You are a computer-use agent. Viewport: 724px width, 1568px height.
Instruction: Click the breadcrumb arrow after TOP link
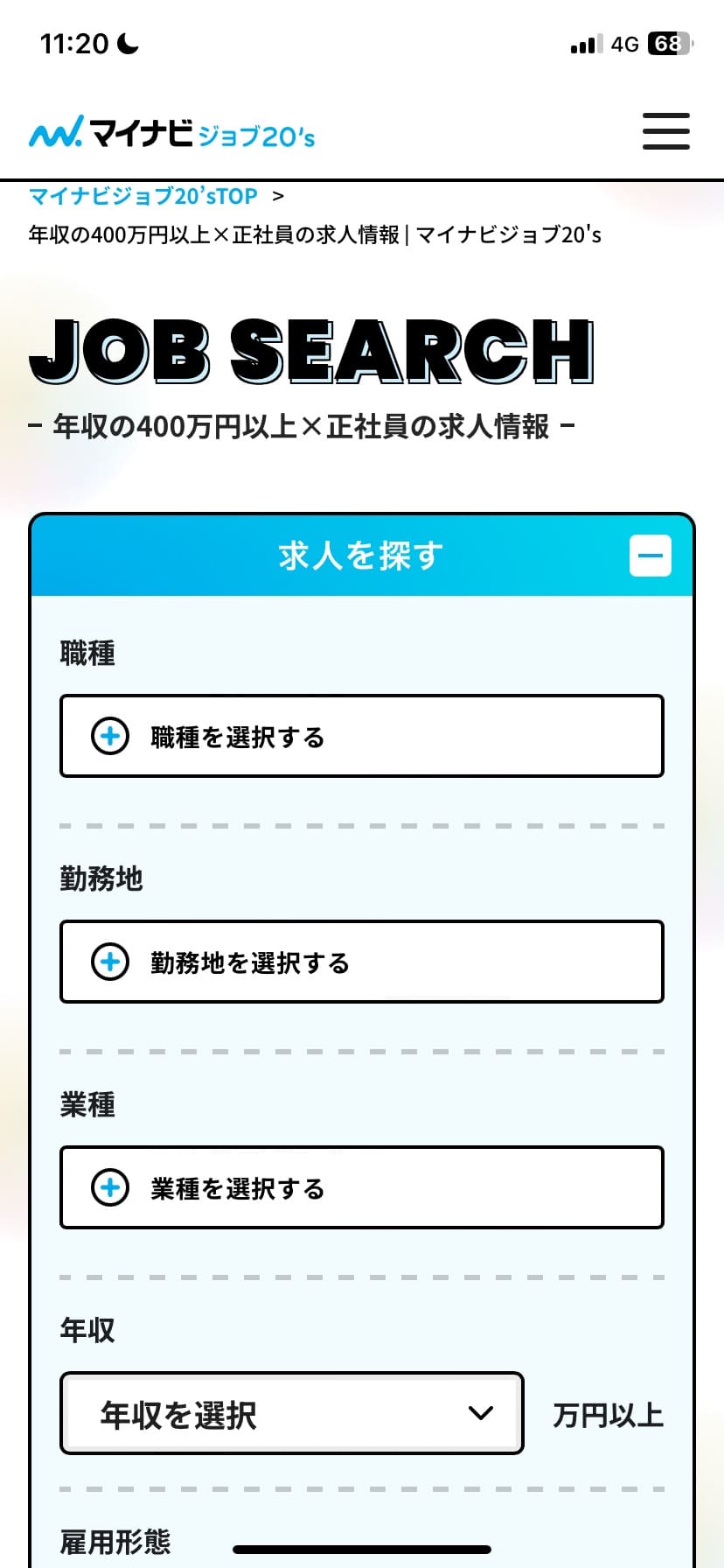click(x=278, y=196)
